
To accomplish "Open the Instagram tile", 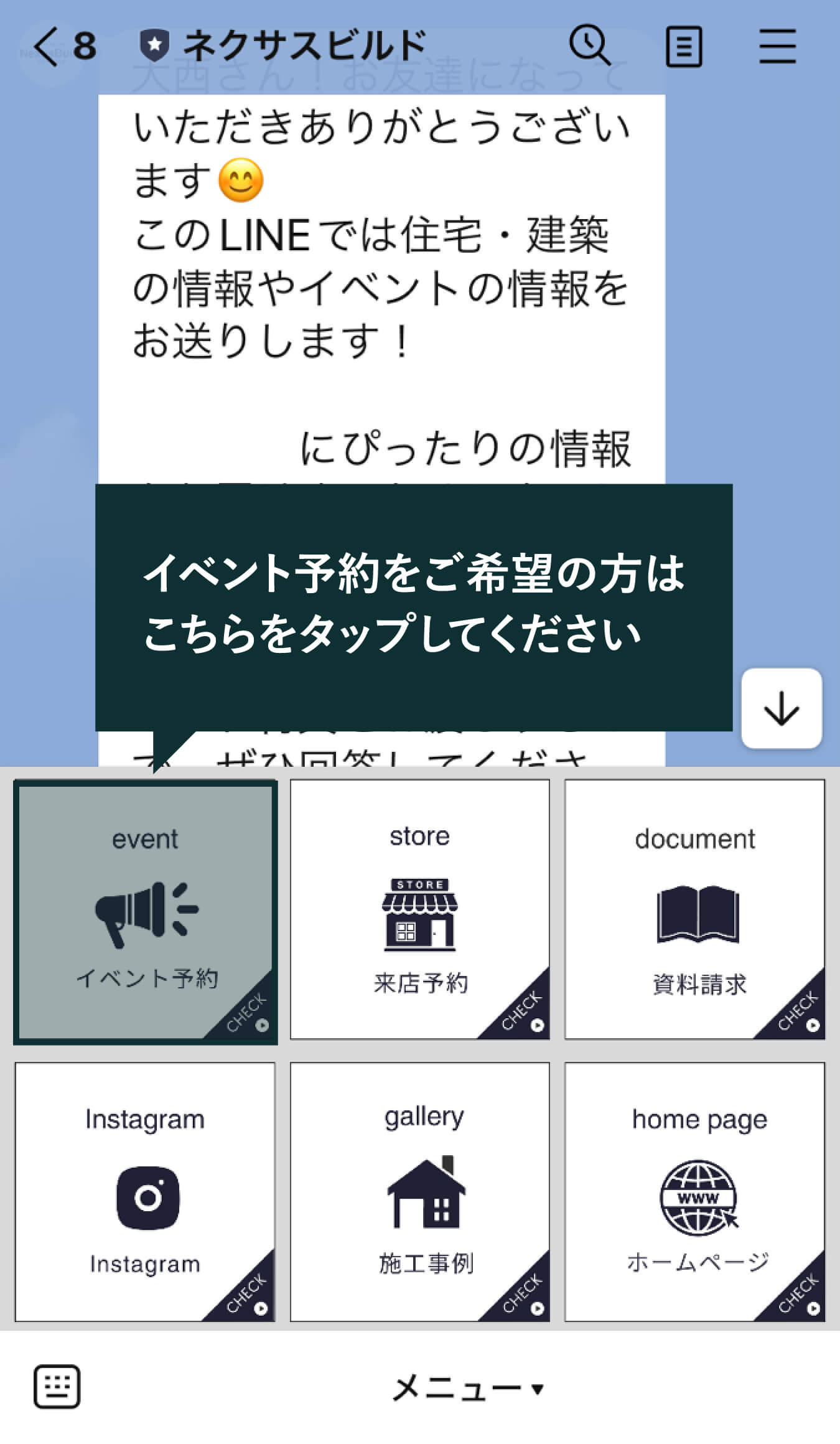I will 146,1191.
